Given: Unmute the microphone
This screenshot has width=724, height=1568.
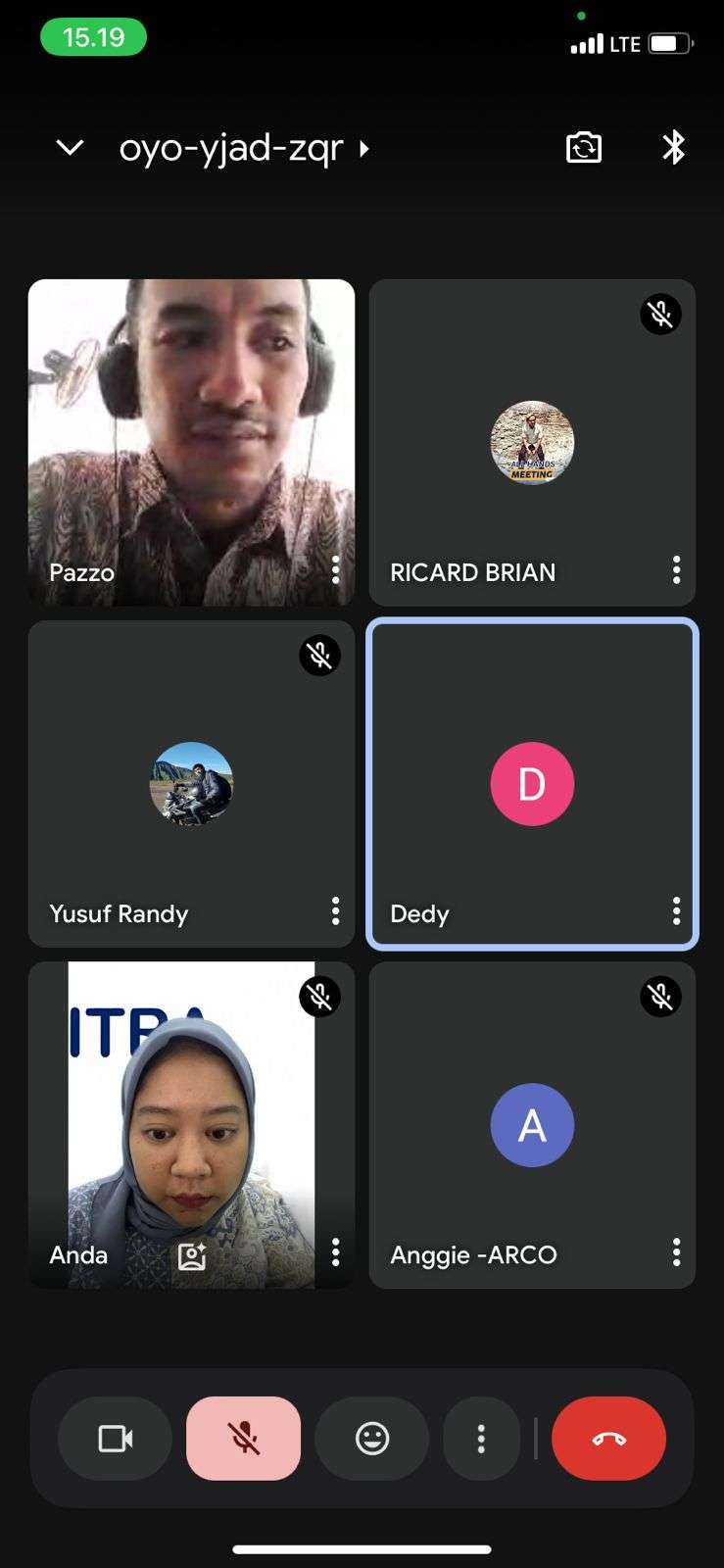Looking at the screenshot, I should coord(243,1439).
